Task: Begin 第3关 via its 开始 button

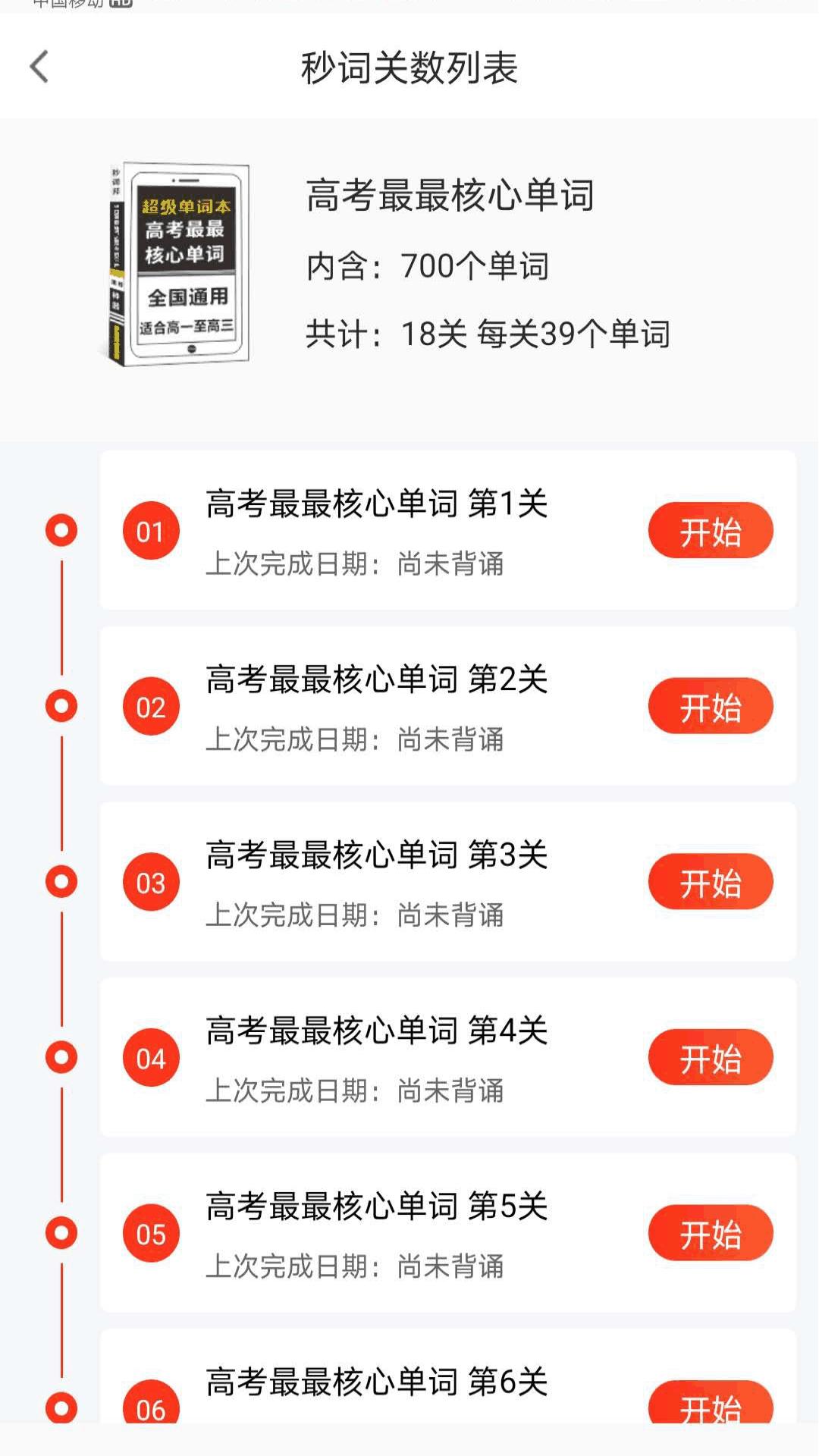Action: [x=711, y=882]
